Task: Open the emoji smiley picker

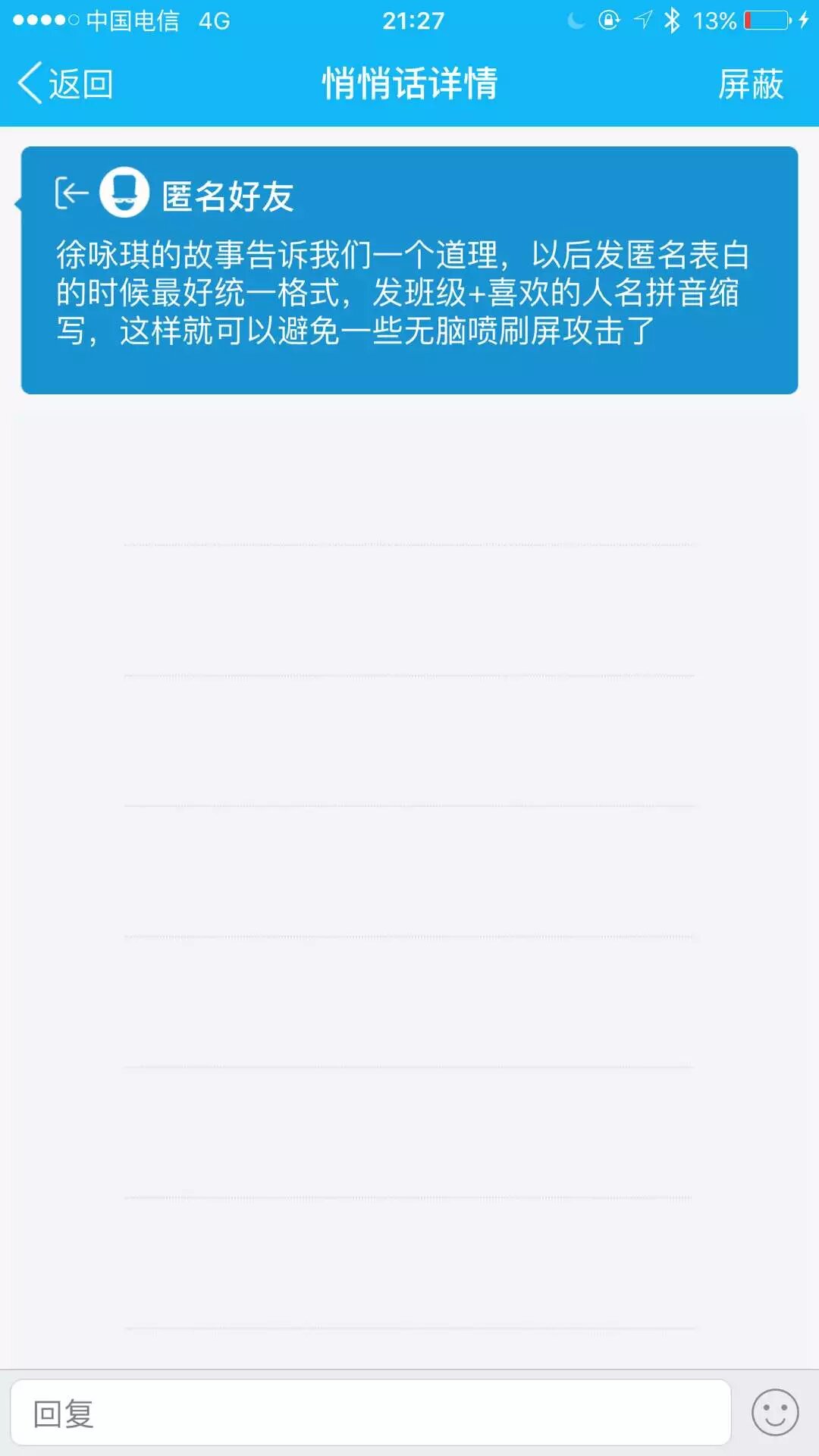Action: (774, 1413)
